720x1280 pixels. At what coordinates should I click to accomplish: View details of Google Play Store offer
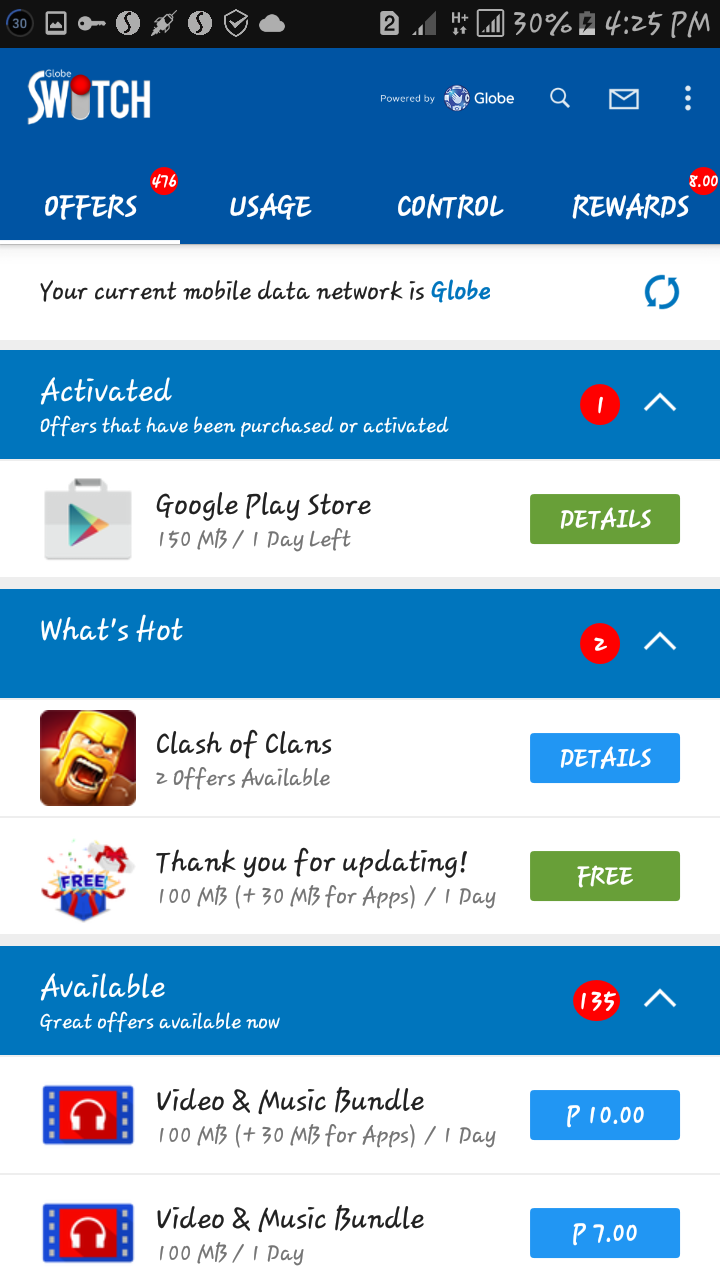pos(604,519)
